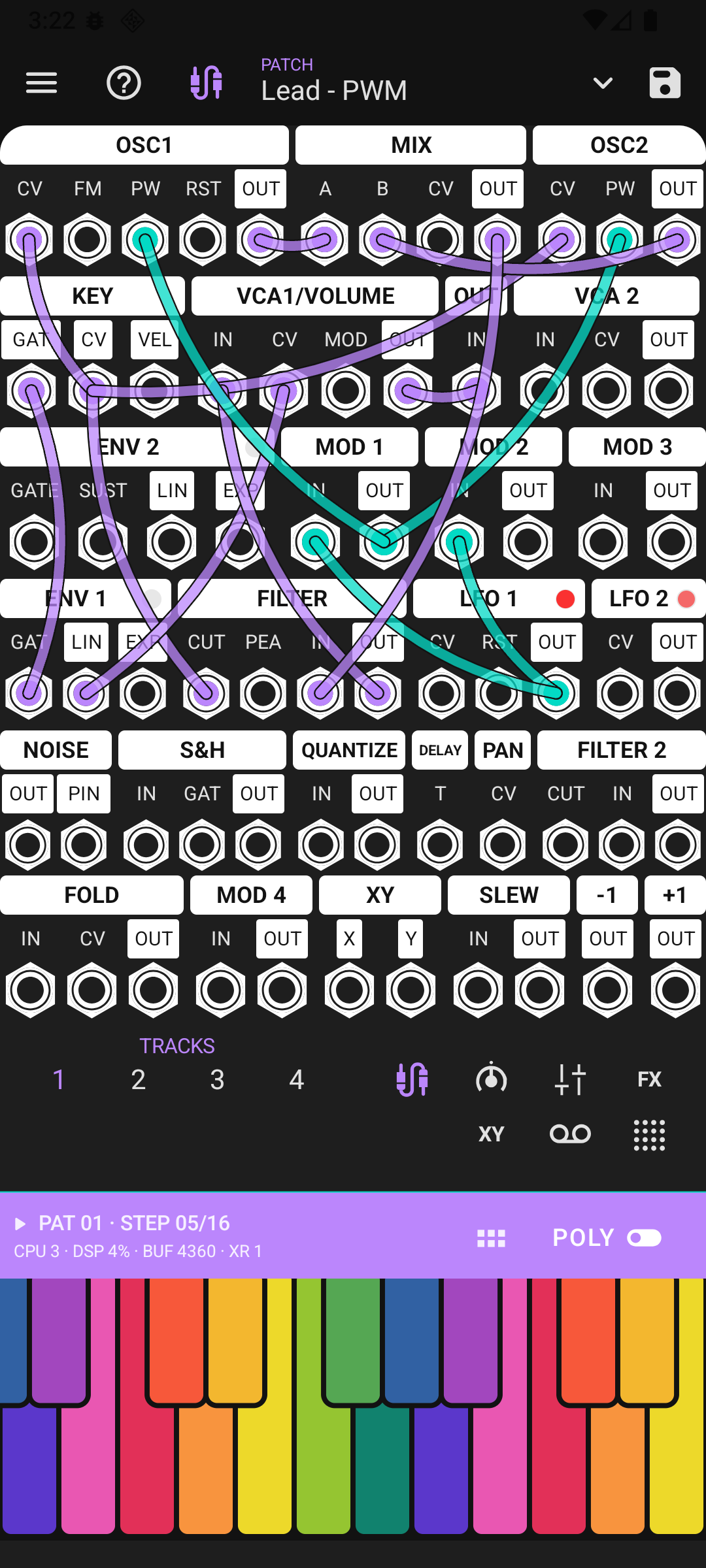The image size is (706, 1568).
Task: Start pattern playback
Action: 20,1224
